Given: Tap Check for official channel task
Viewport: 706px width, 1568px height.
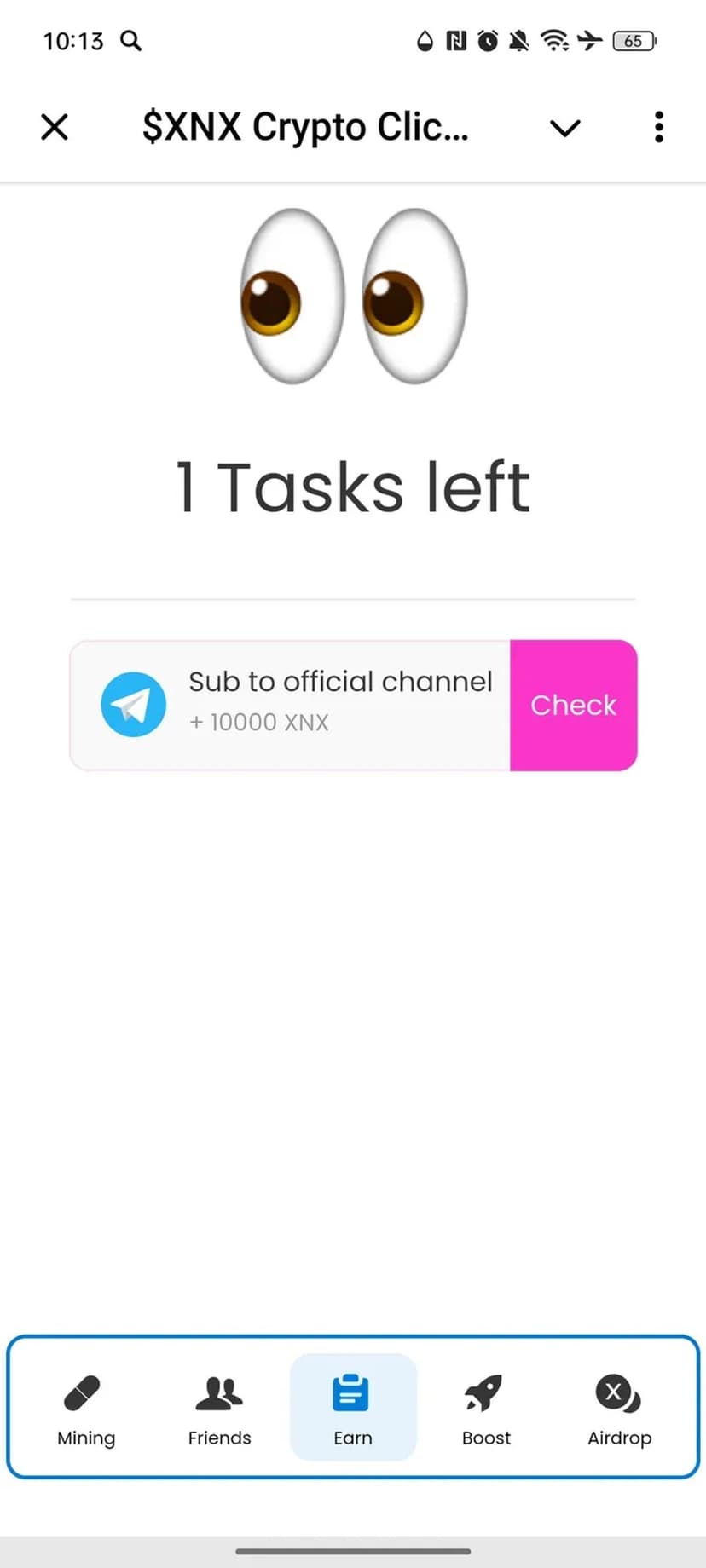Looking at the screenshot, I should coord(573,705).
